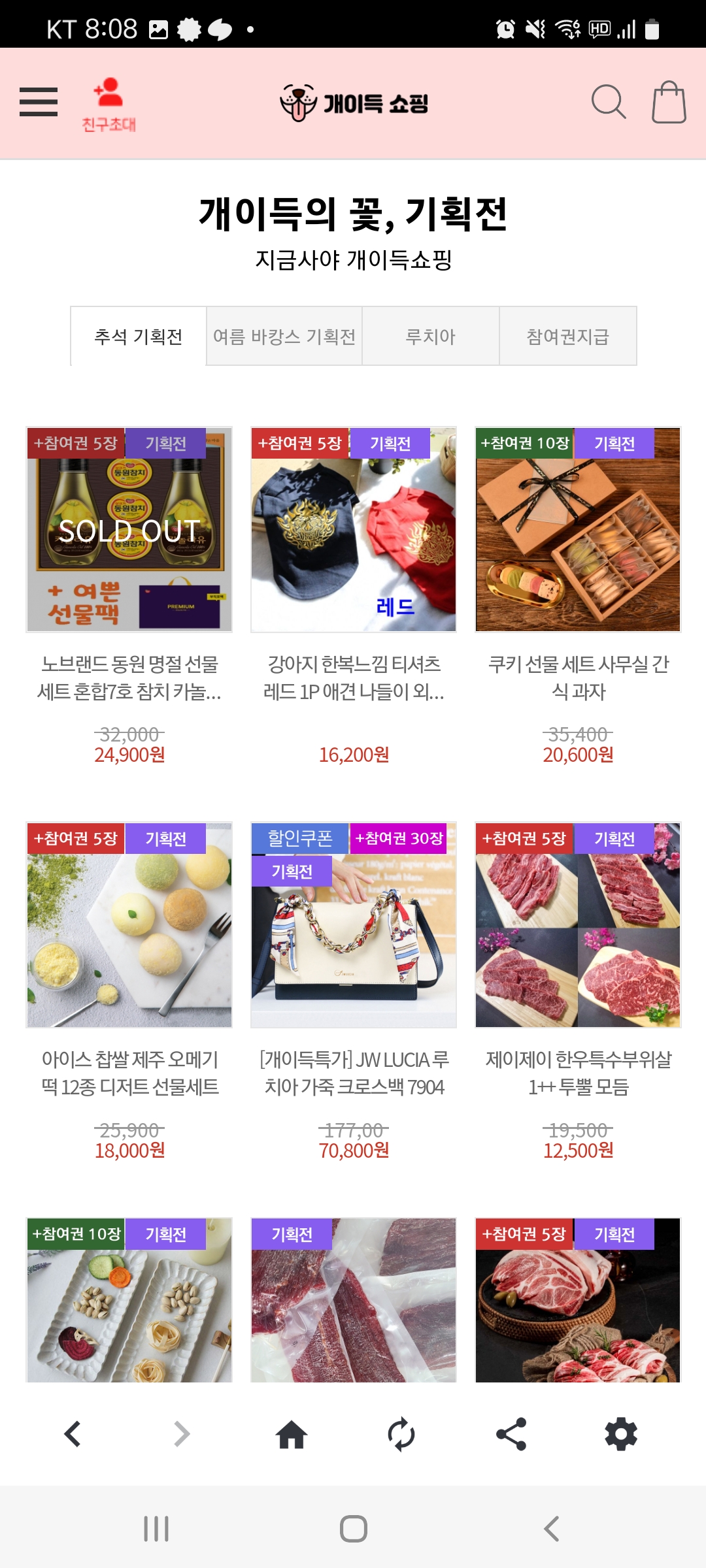Tap the 친구초대 invite friends icon
Image resolution: width=706 pixels, height=1568 pixels.
pos(109,105)
